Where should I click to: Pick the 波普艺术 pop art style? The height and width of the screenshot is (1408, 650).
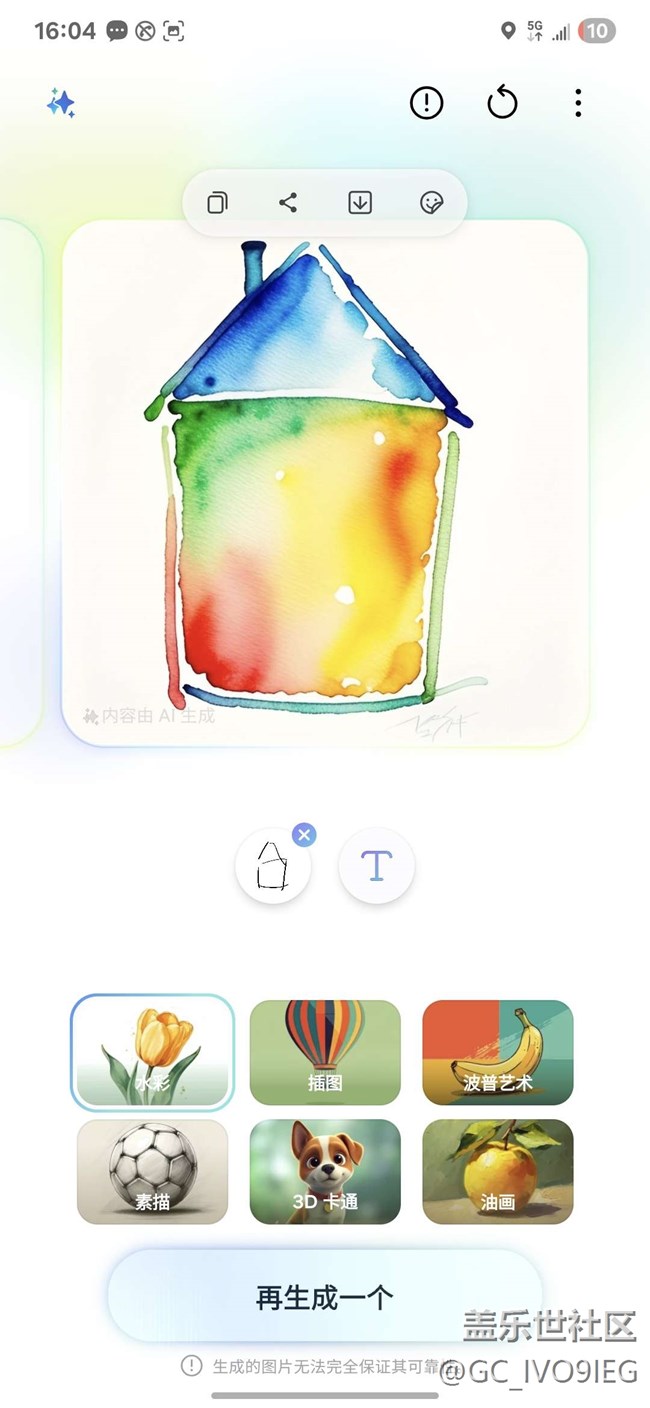pyautogui.click(x=498, y=1052)
